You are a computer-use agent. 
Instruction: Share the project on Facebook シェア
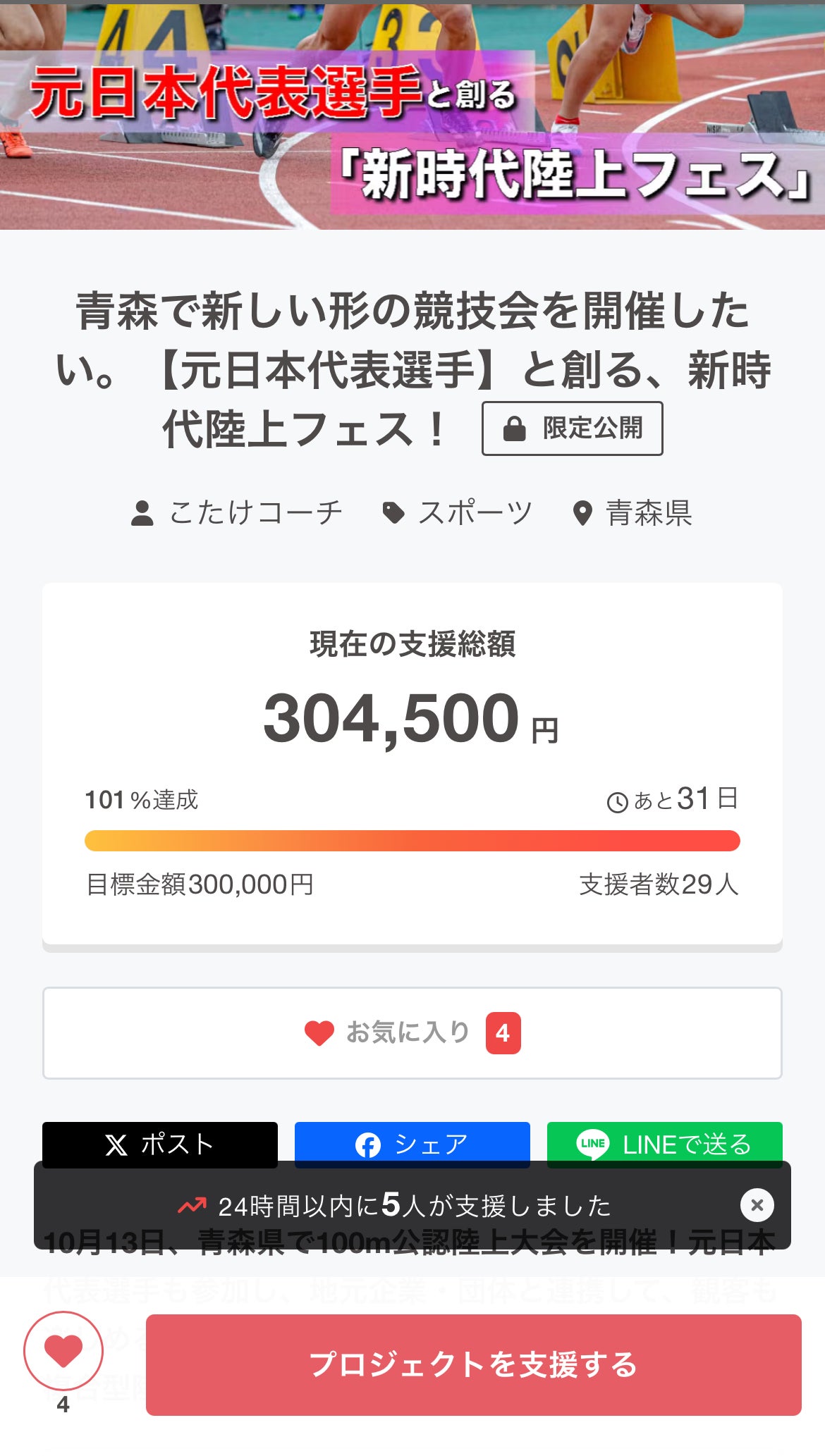click(412, 1142)
